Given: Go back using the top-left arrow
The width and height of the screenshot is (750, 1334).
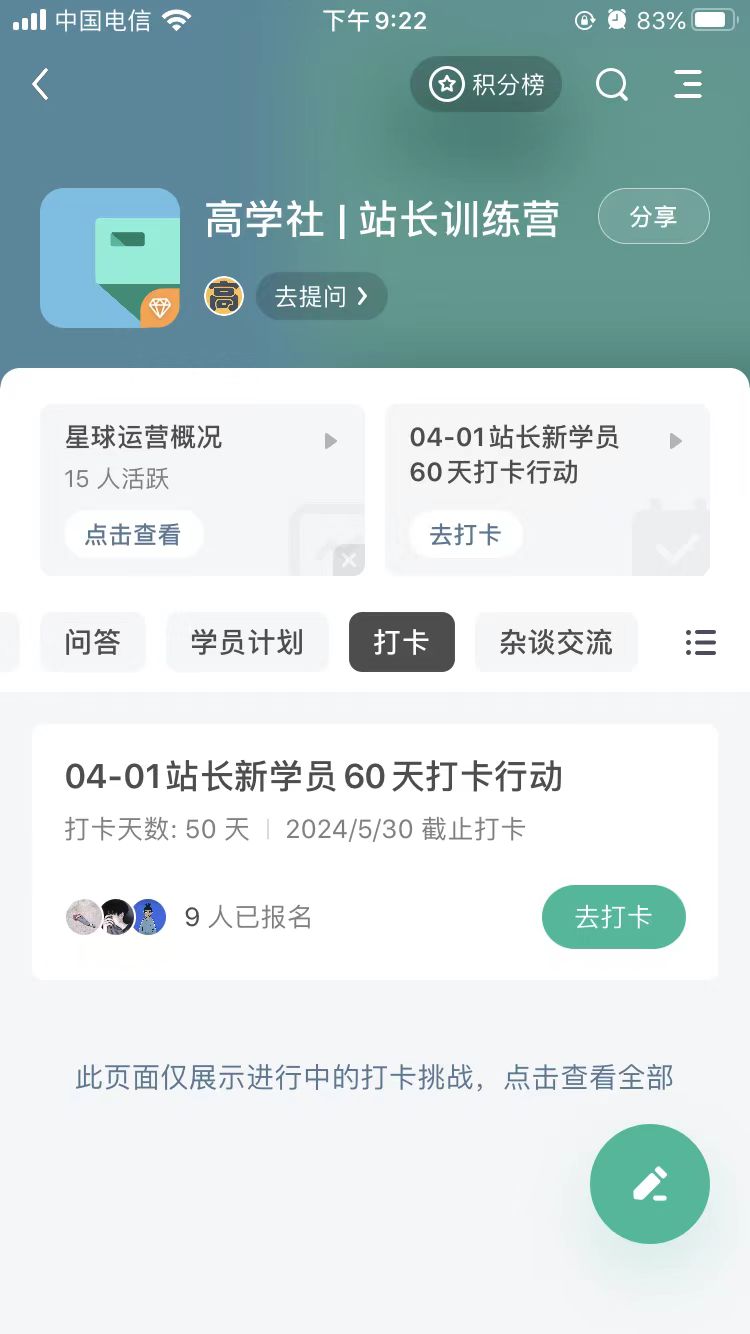Looking at the screenshot, I should point(41,85).
